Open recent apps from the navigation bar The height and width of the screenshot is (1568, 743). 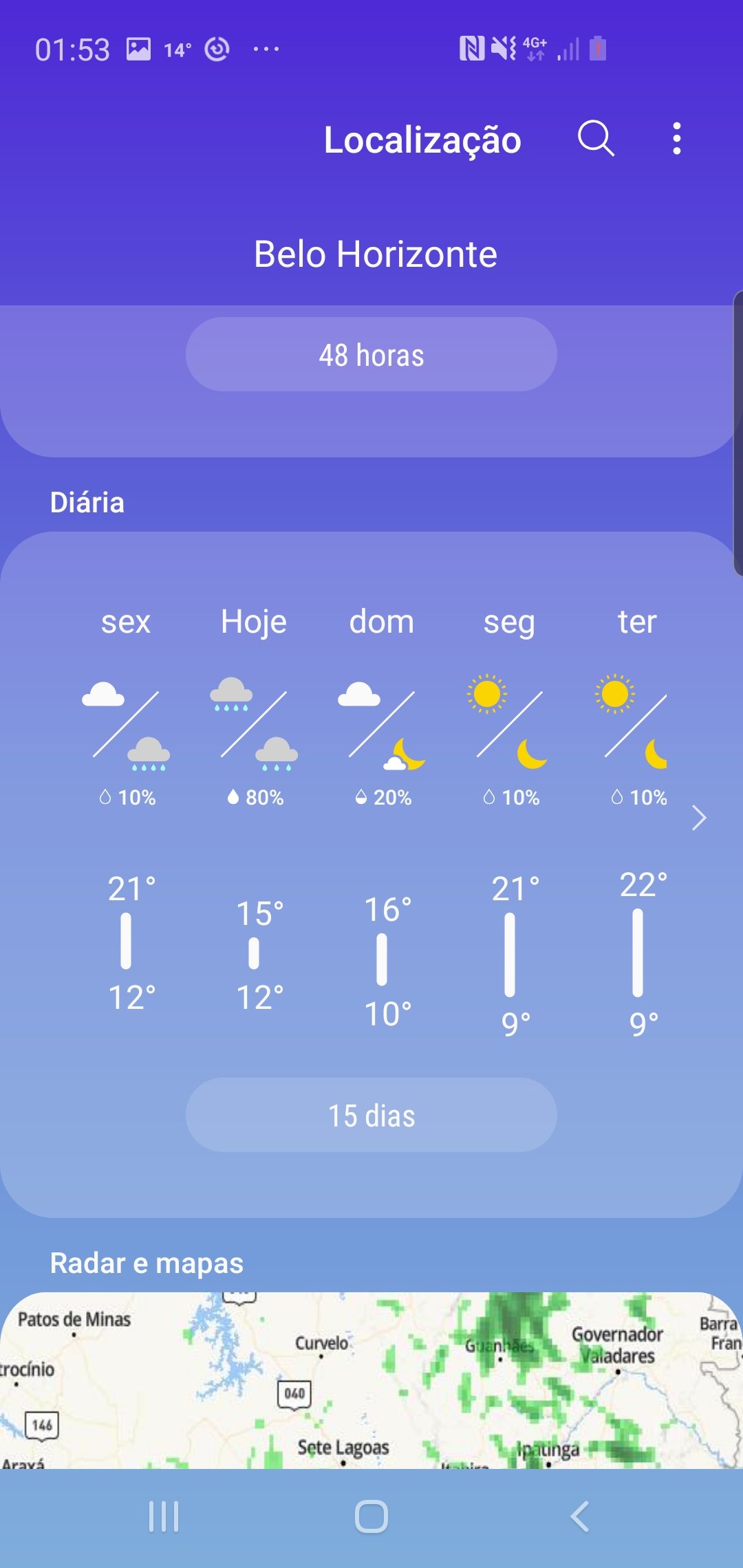164,1516
